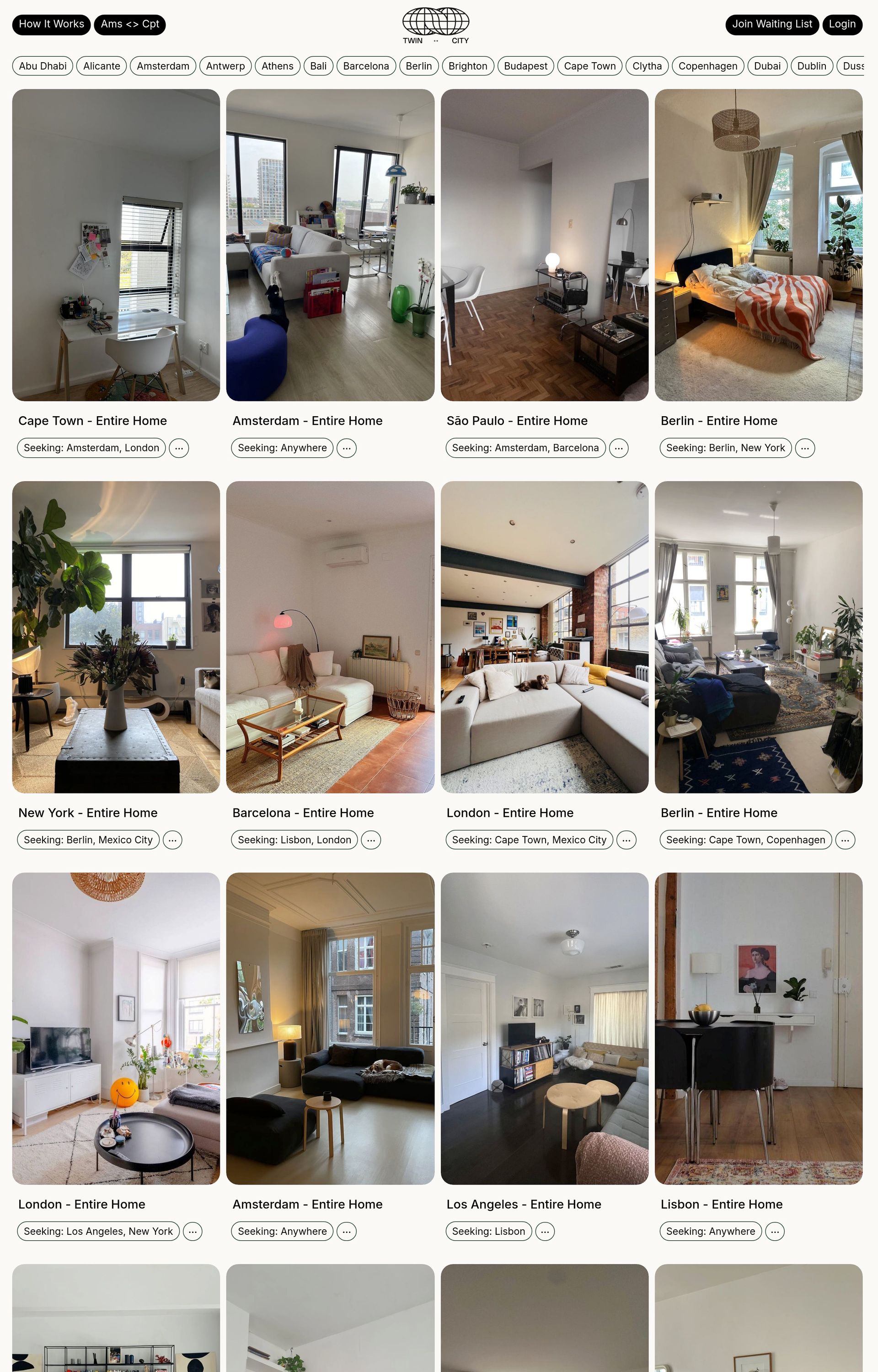Join the waiting list
The image size is (878, 1372).
tap(771, 24)
